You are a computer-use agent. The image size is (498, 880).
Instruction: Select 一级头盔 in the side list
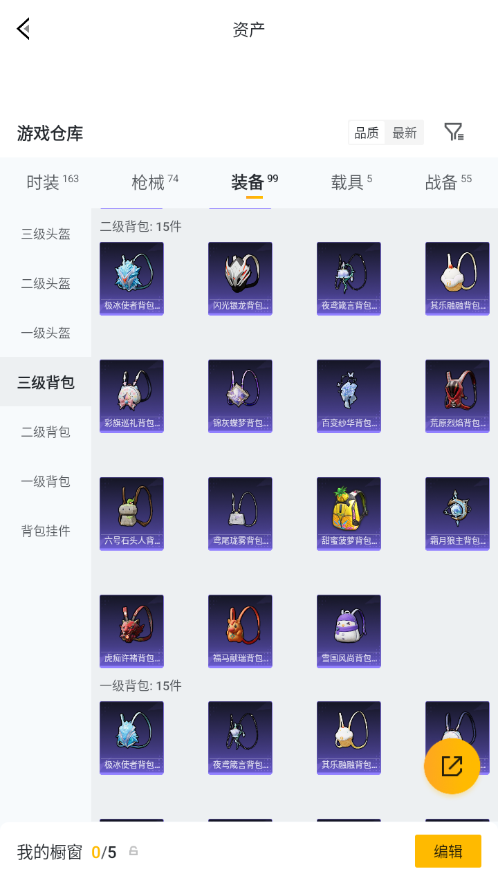[45, 333]
